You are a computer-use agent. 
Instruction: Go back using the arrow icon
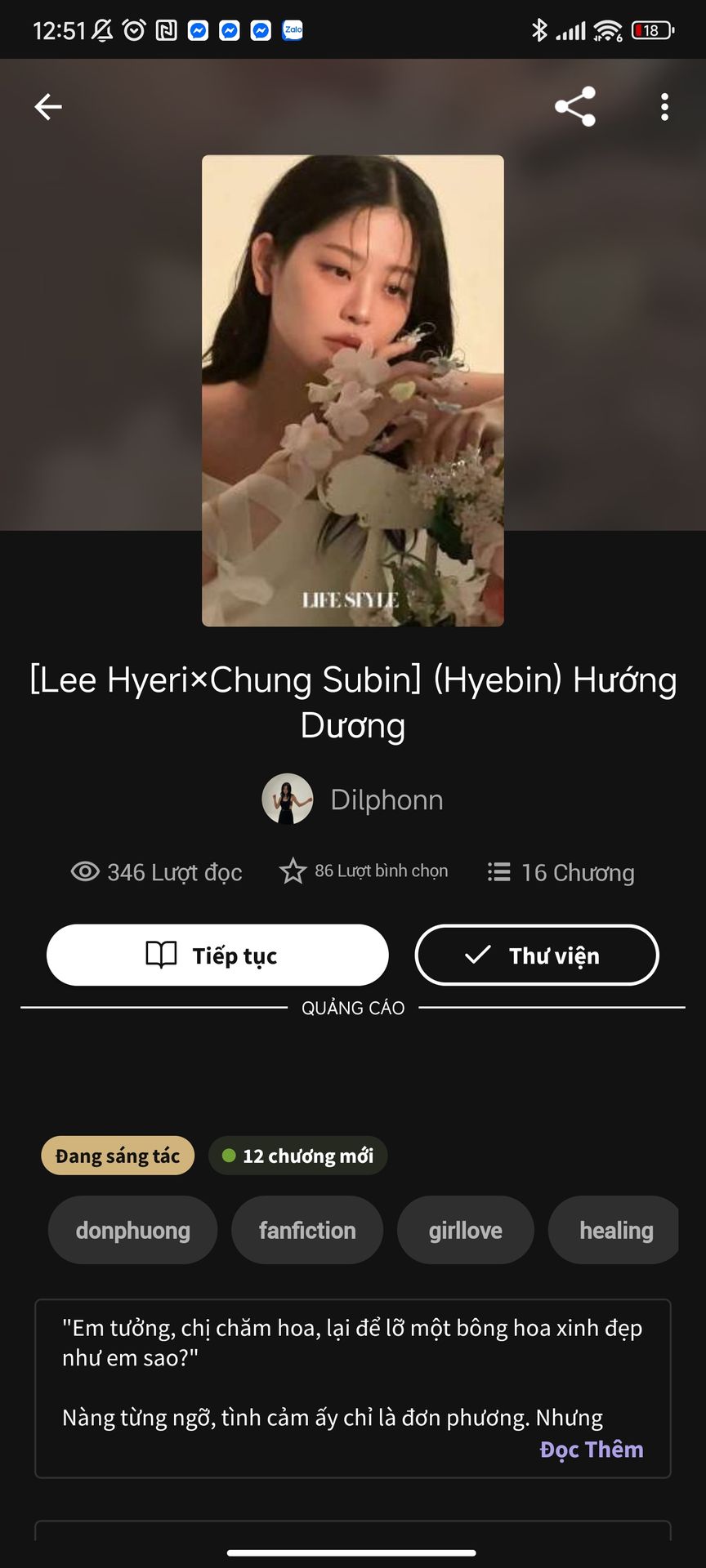pyautogui.click(x=48, y=107)
